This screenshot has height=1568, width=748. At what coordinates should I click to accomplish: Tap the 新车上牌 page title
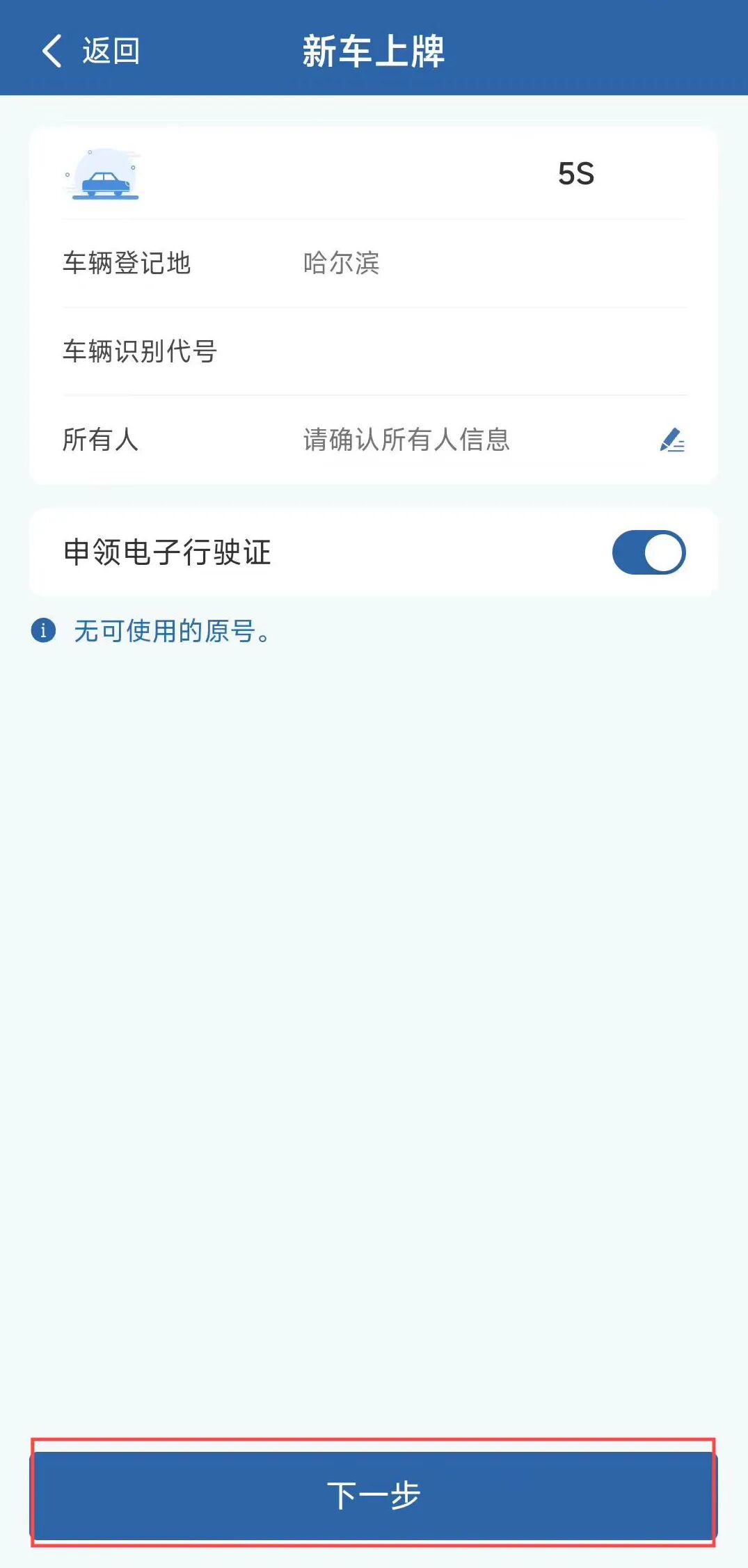point(374,51)
